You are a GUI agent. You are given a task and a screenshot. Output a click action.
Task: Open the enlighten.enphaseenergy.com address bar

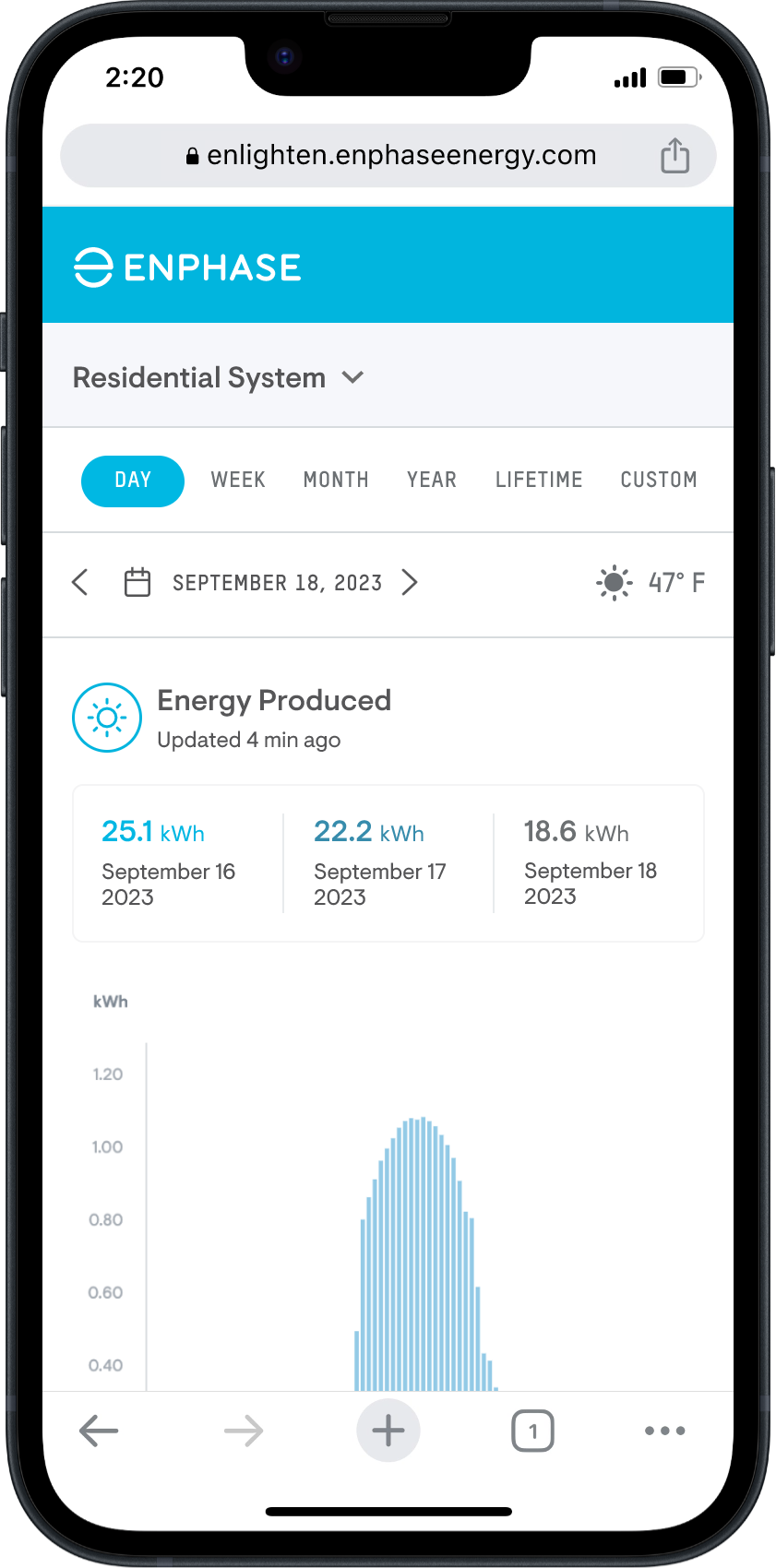coord(392,156)
